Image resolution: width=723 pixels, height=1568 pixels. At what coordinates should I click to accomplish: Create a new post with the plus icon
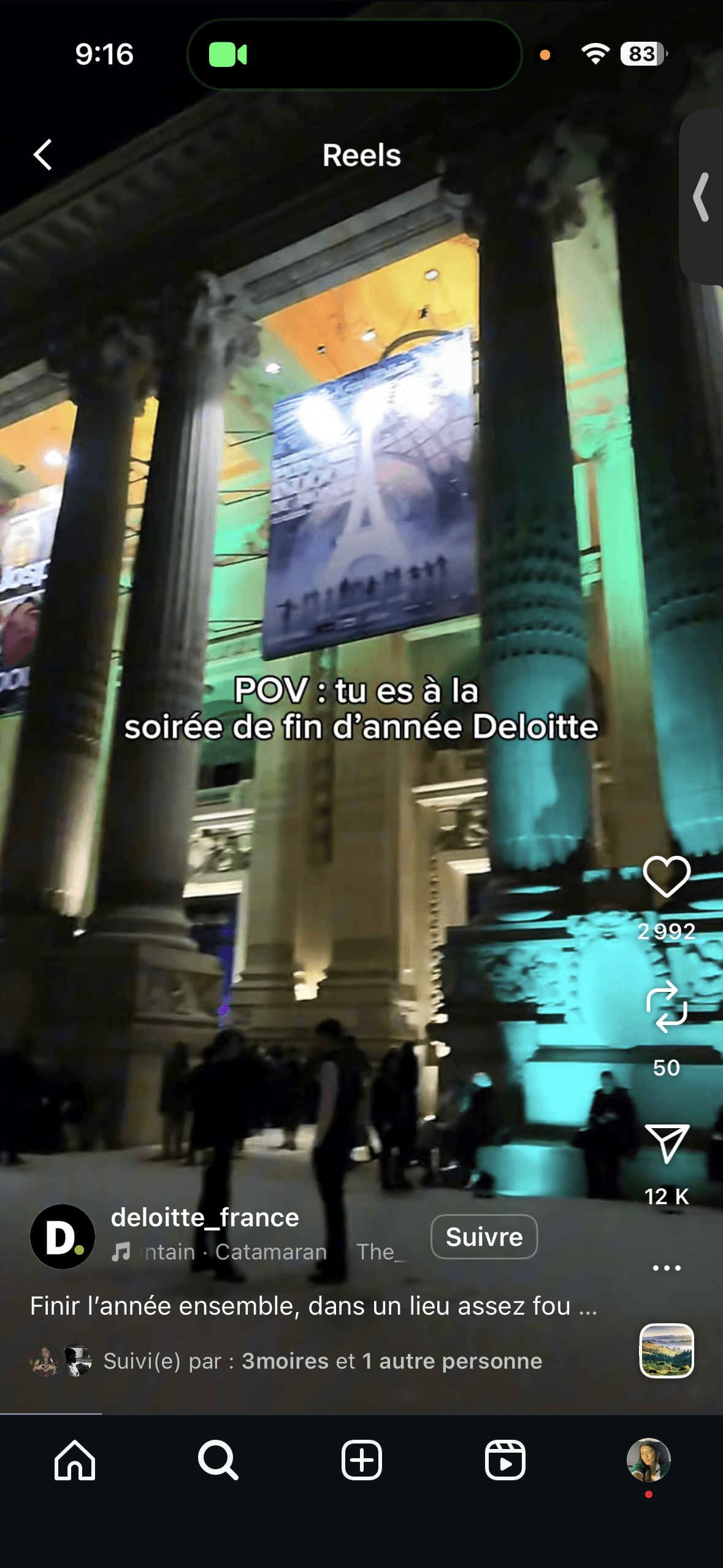point(361,1459)
